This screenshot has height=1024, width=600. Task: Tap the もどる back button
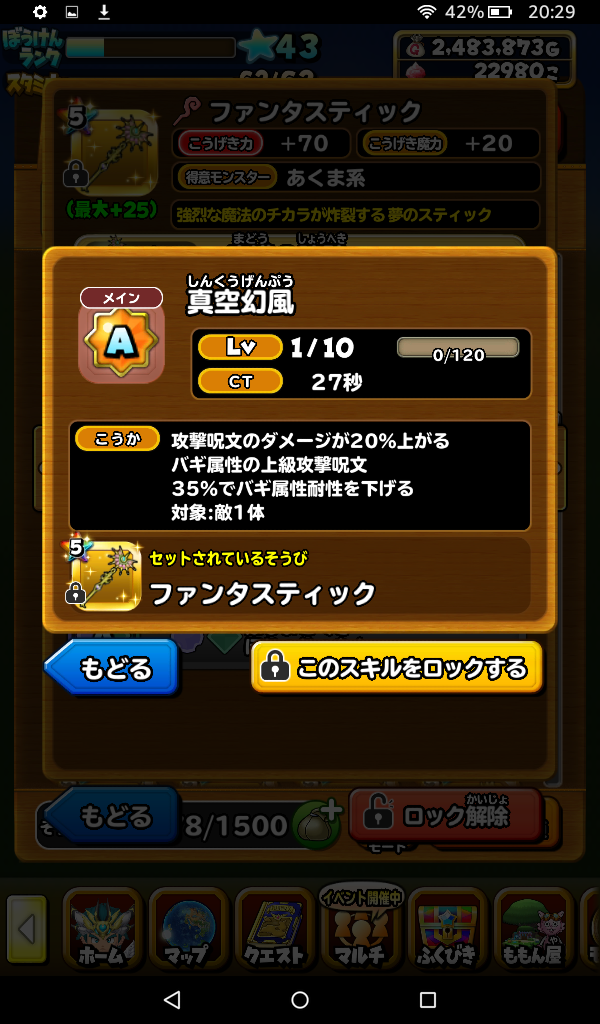pos(113,668)
